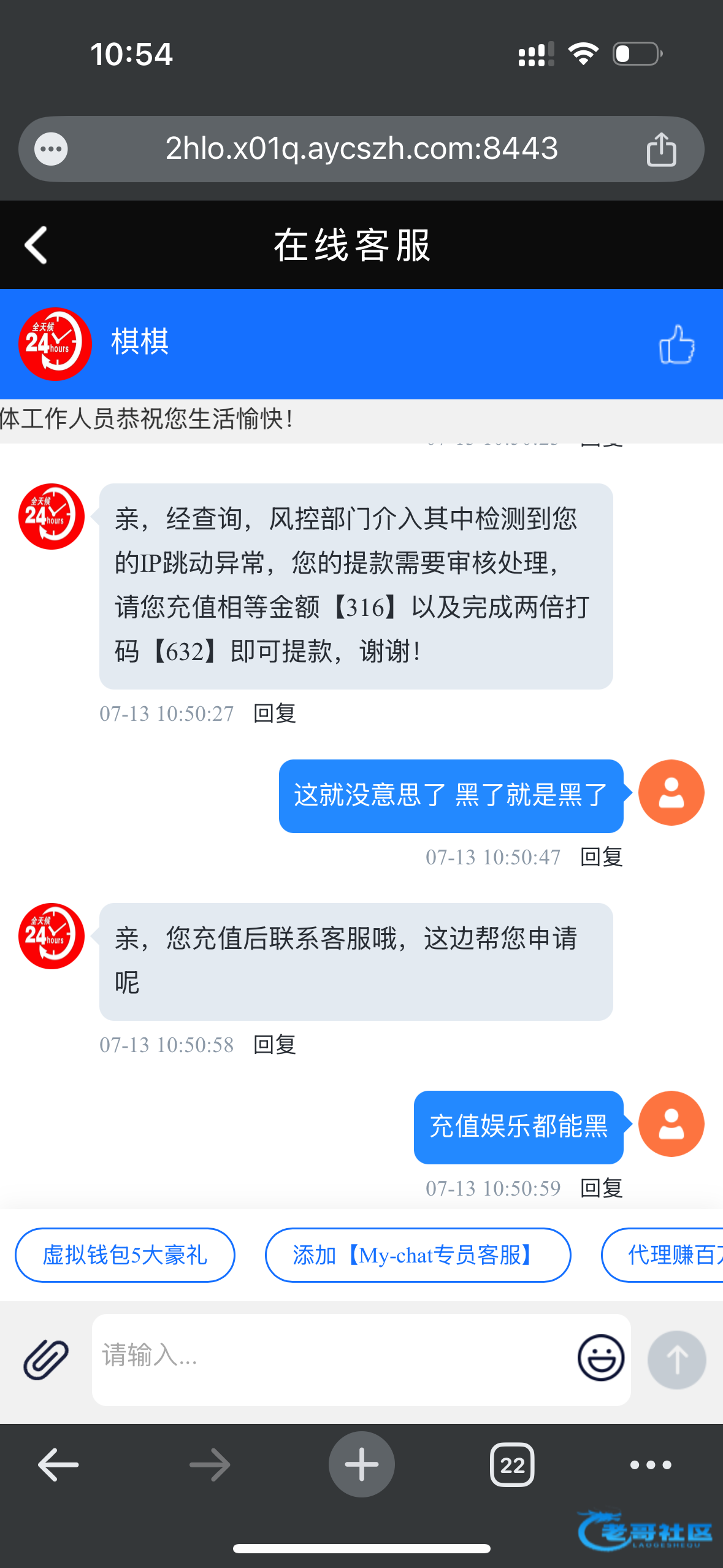Tap the URL 2hlo.x01q.aycszh.com:8443
The width and height of the screenshot is (723, 1568).
point(362,148)
